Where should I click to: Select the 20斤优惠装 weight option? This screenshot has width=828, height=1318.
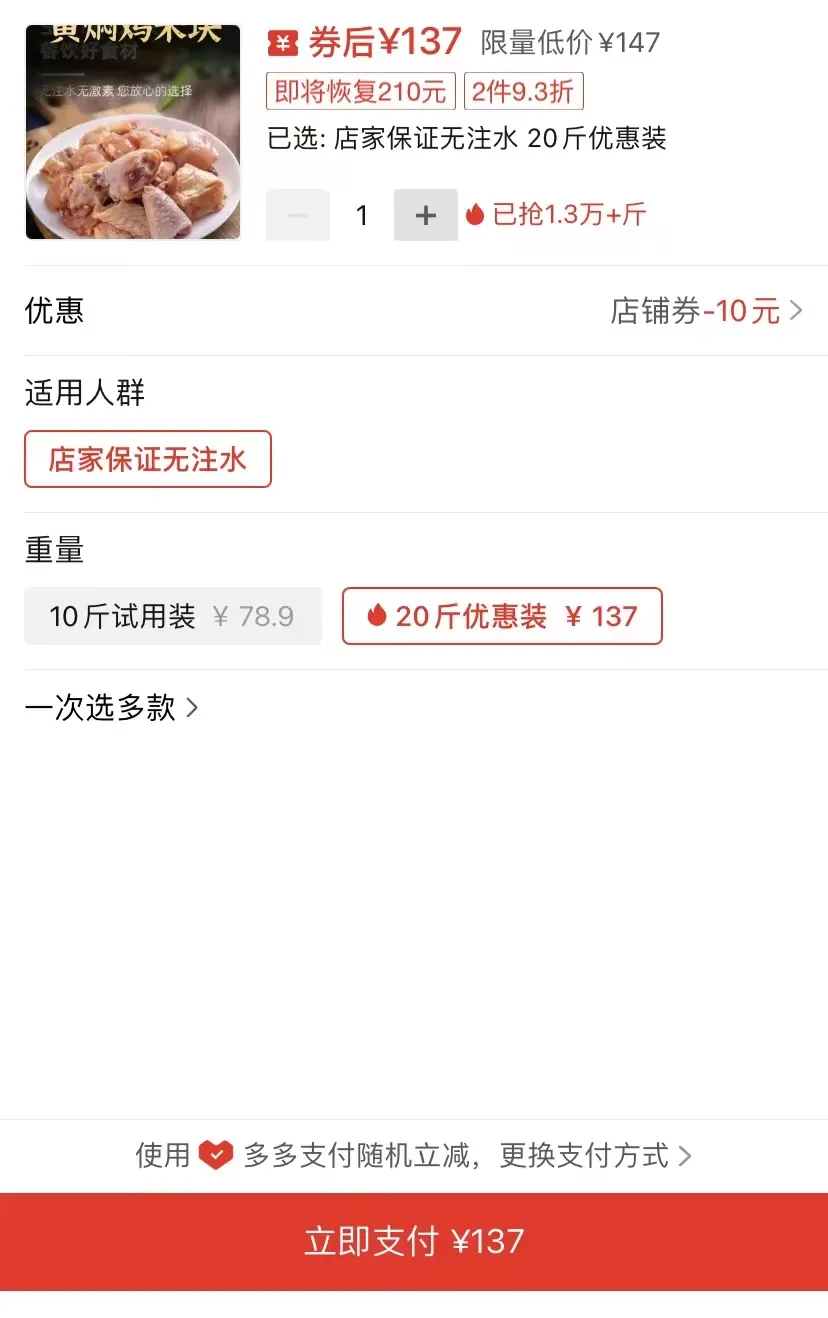[x=501, y=616]
